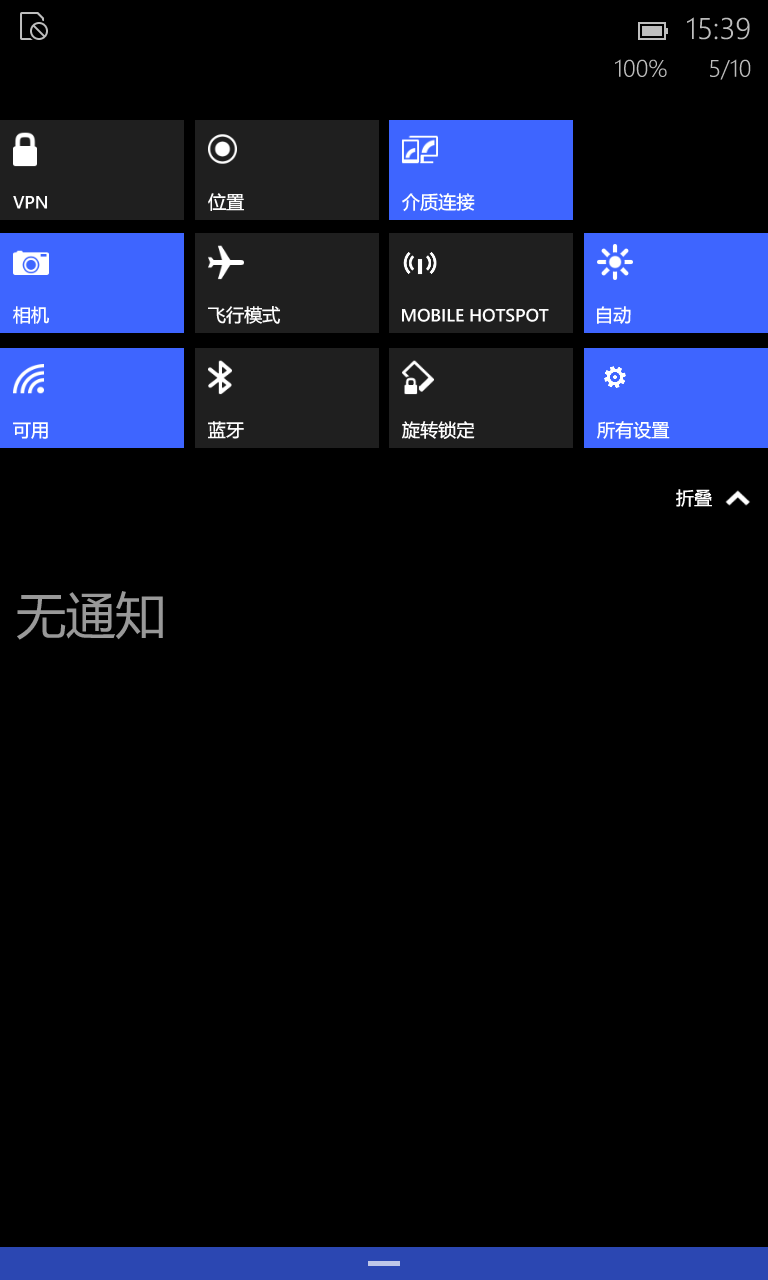Viewport: 768px width, 1280px height.
Task: Open the 相机 camera tile
Action: tap(92, 283)
